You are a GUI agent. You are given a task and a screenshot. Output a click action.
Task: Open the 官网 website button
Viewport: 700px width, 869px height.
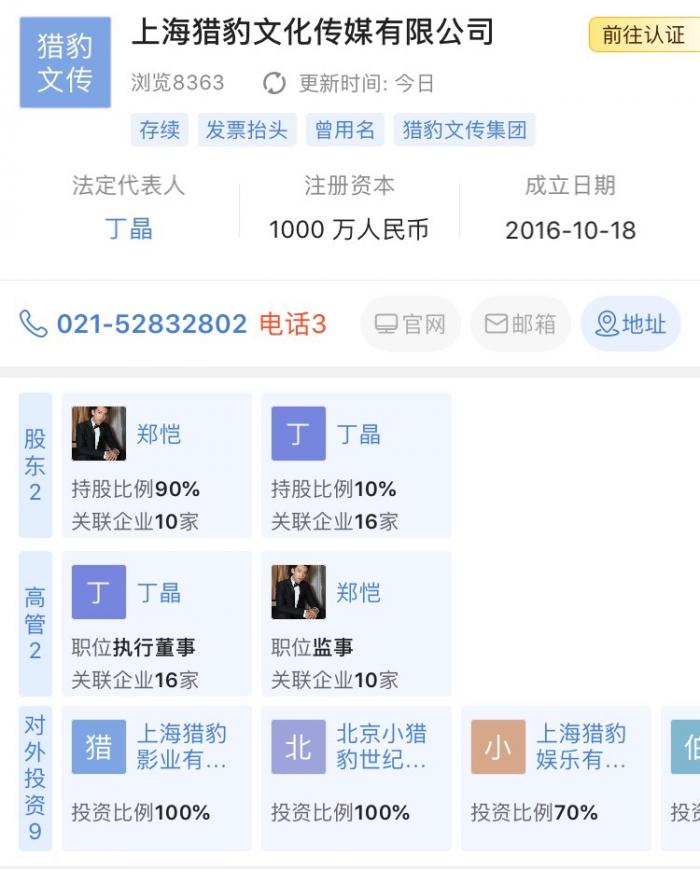pyautogui.click(x=410, y=324)
